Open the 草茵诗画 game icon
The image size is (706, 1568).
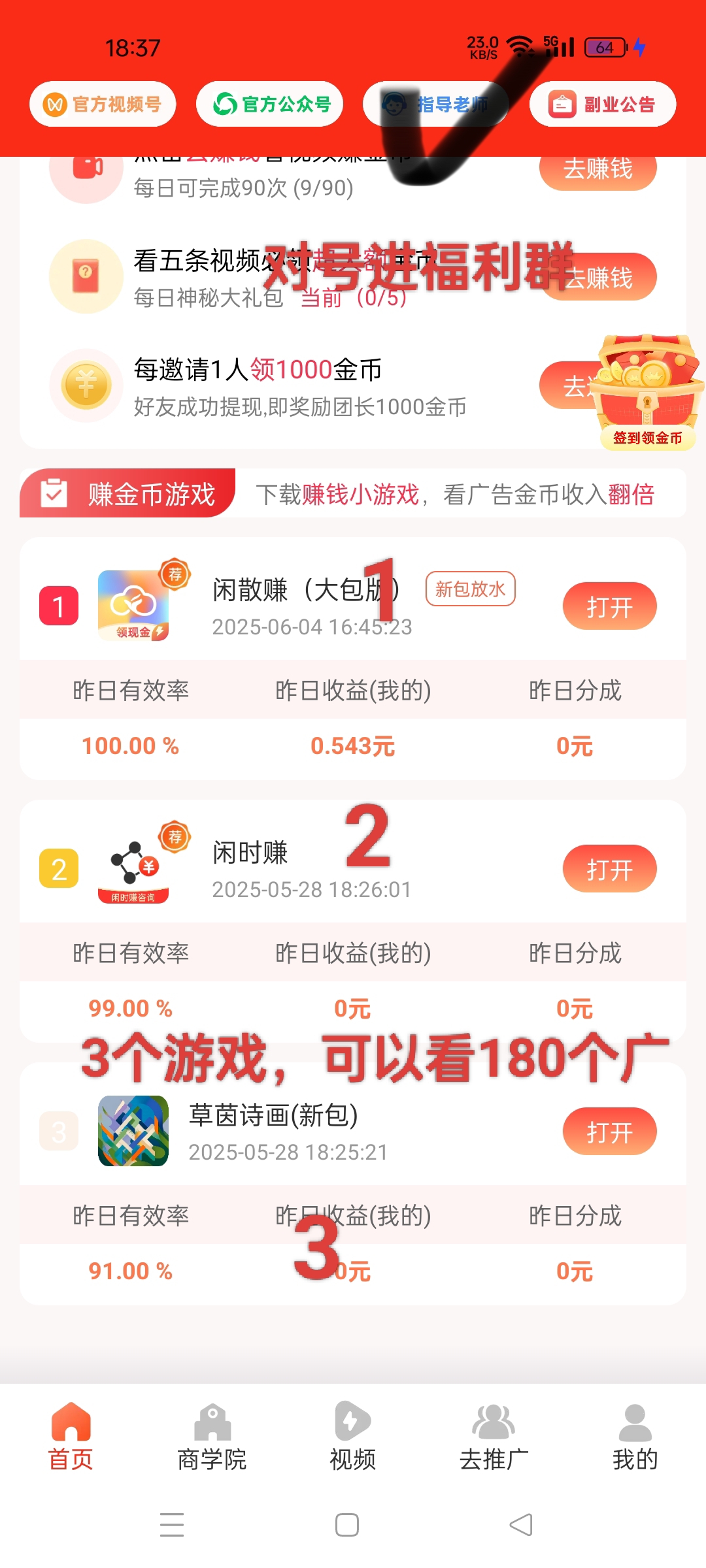pyautogui.click(x=133, y=1131)
